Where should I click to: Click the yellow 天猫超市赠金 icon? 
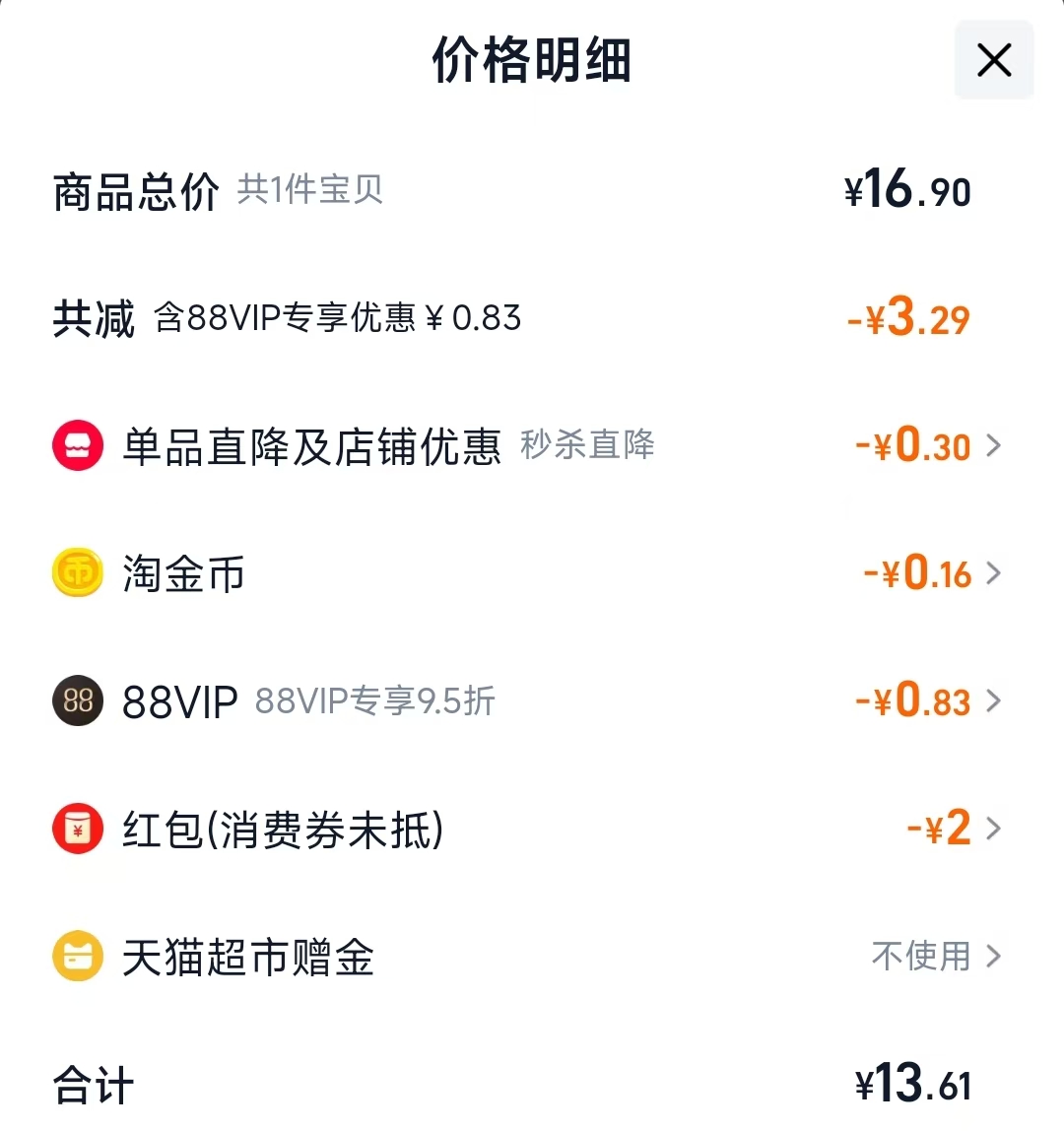pos(77,957)
